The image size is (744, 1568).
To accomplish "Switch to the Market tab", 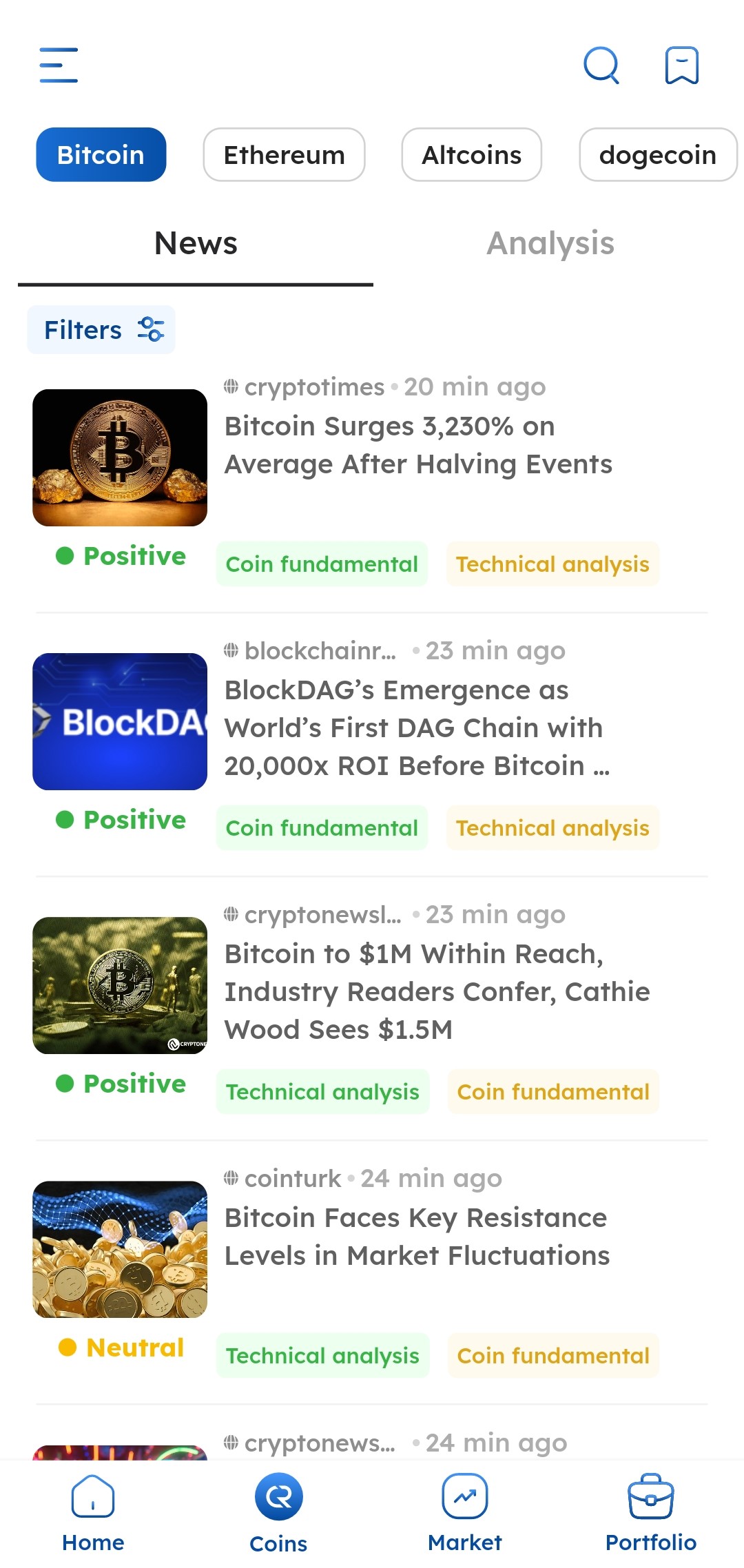I will 464,1512.
